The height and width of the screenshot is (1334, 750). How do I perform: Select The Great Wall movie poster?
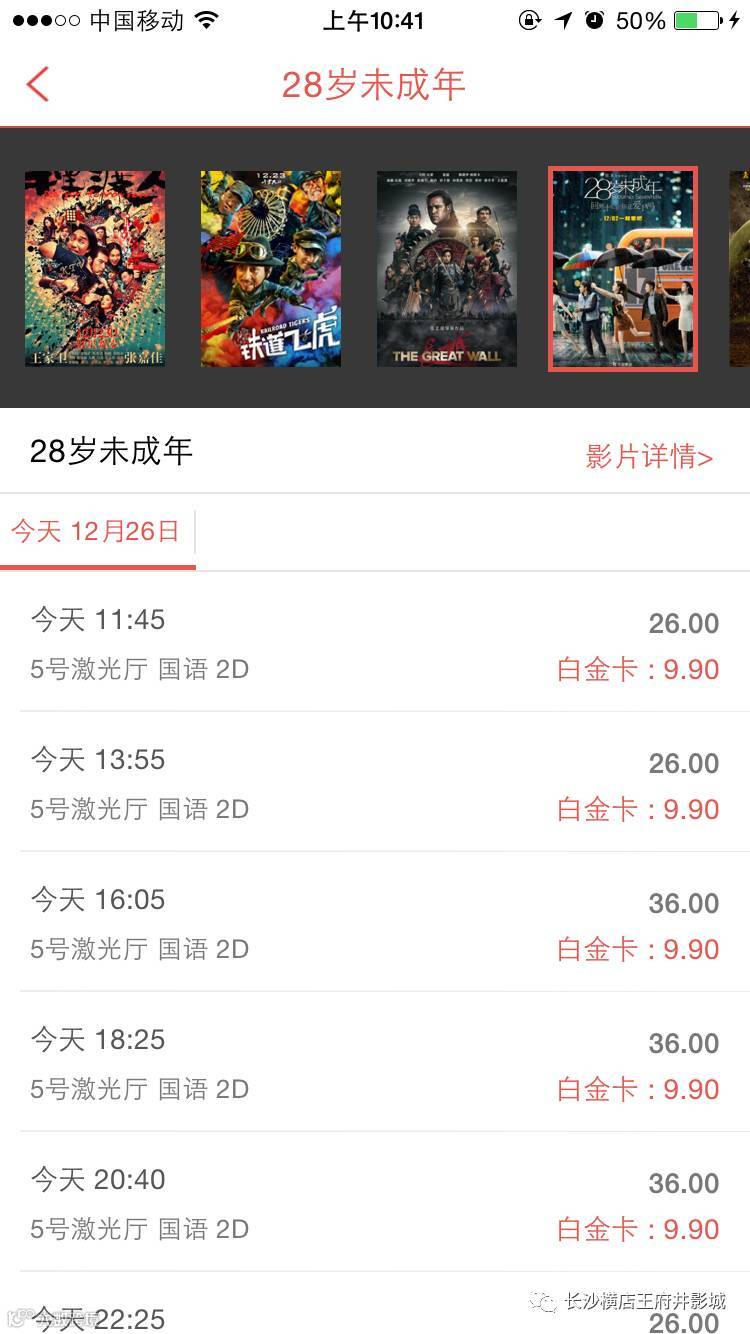[446, 269]
